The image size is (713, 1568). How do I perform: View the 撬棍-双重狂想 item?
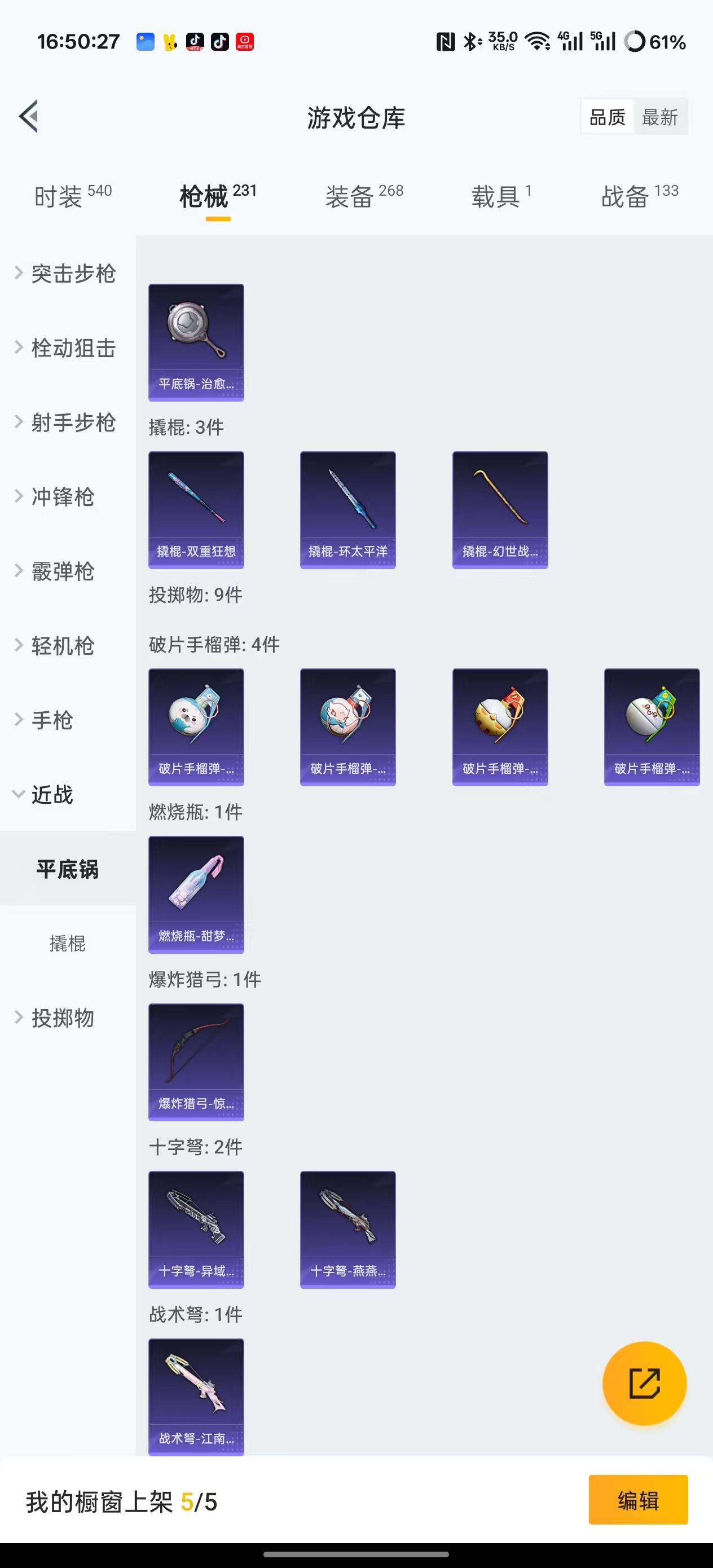point(195,509)
